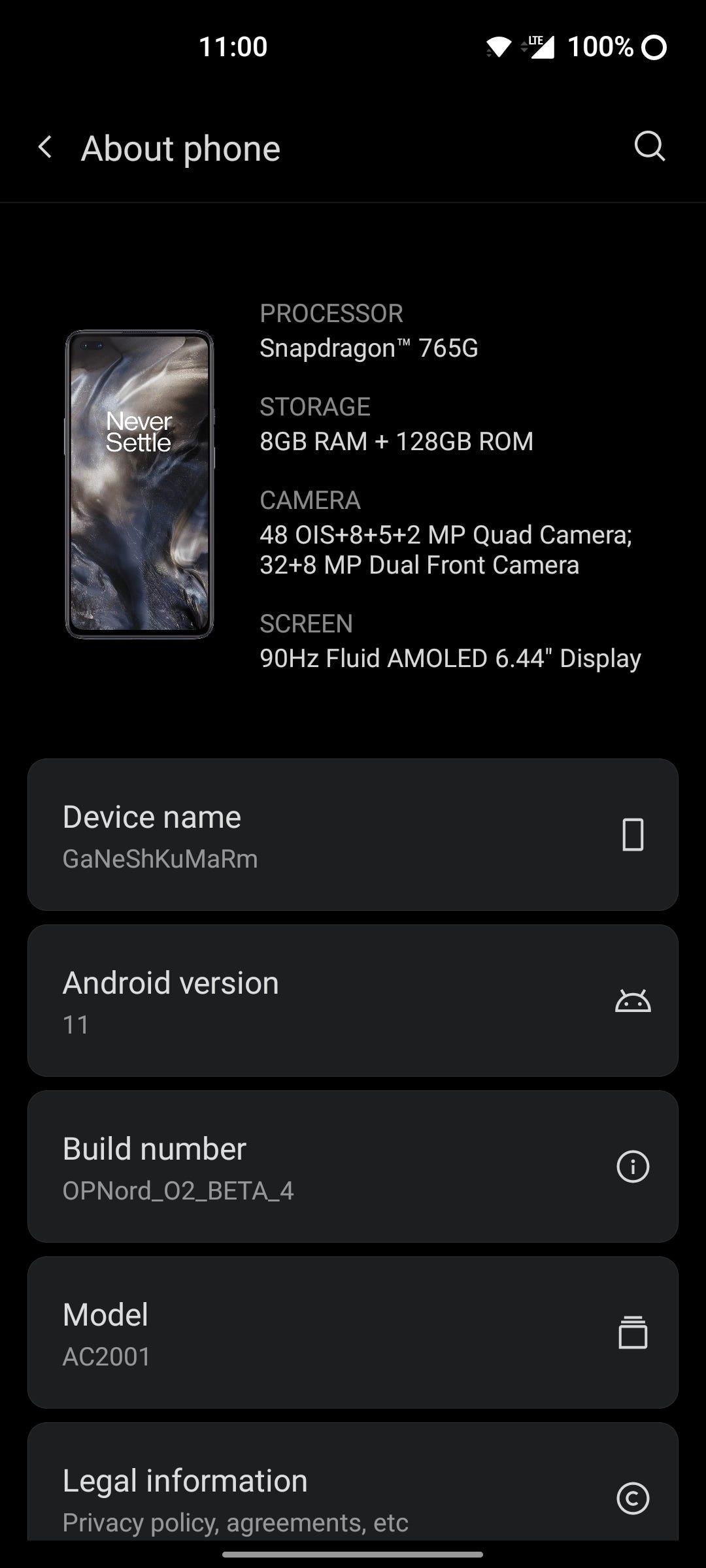Tap the Android version row
706x1568 pixels.
coord(353,1000)
